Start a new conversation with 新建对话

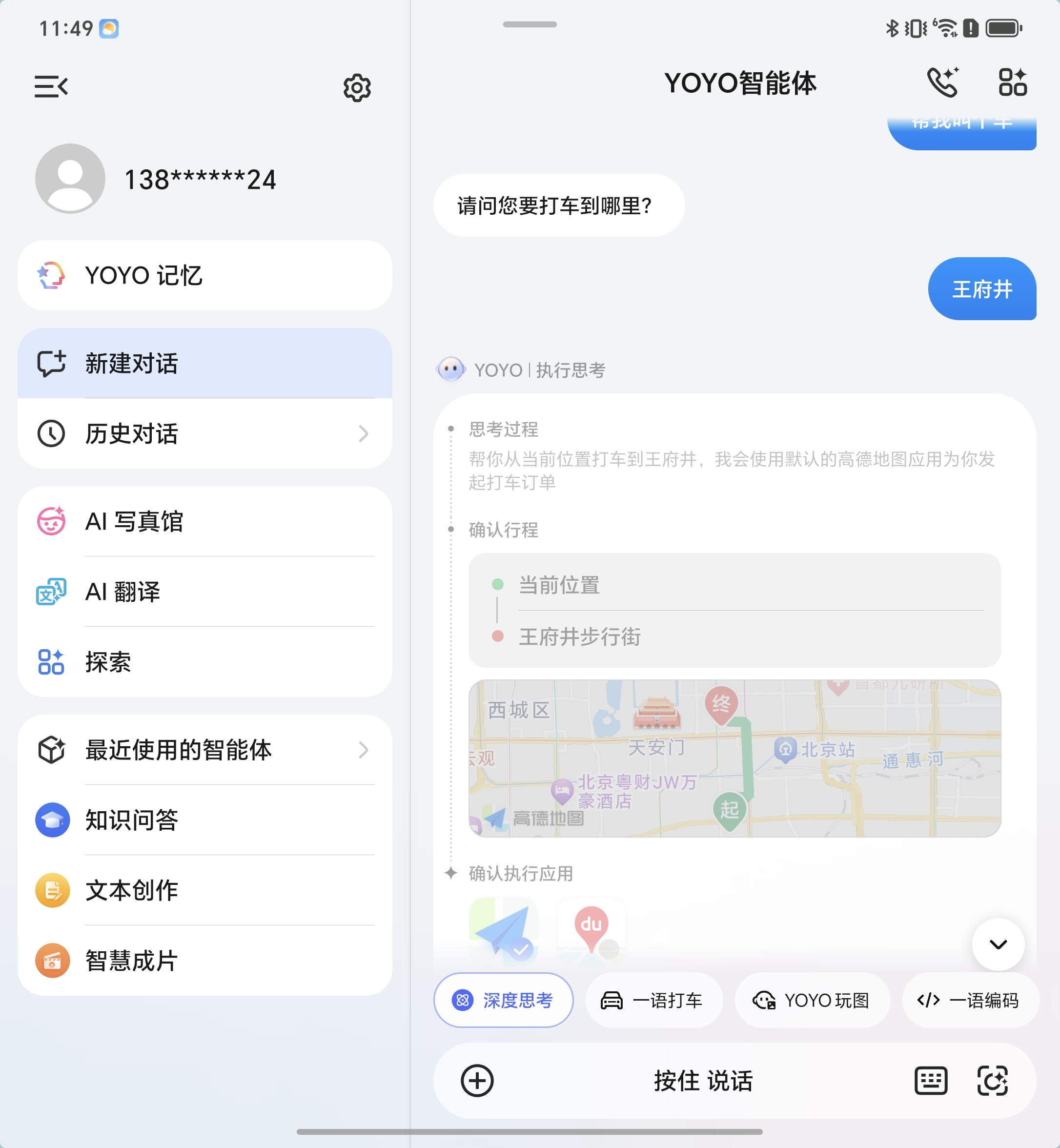[205, 363]
